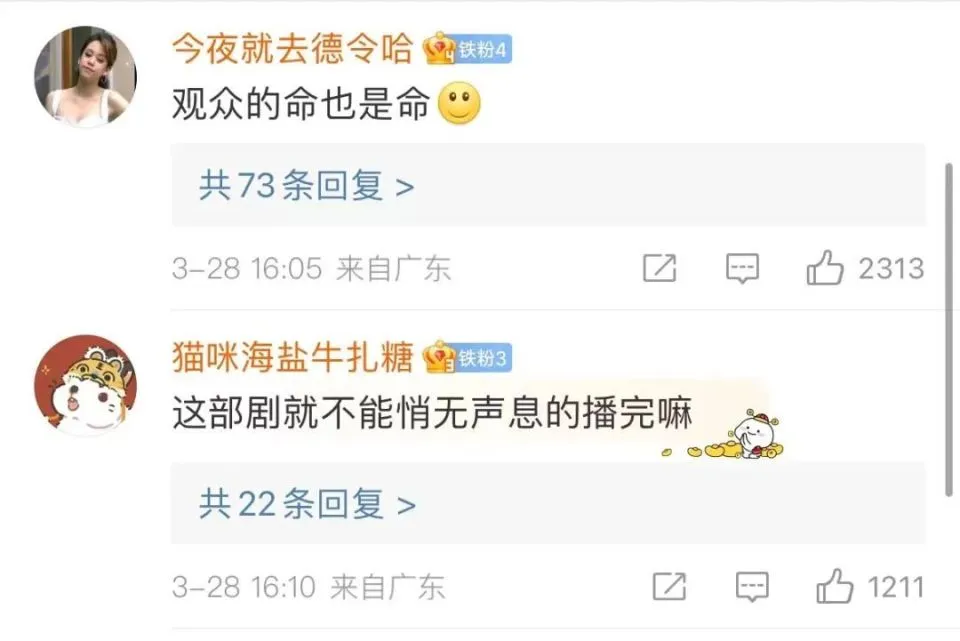Reply to 猫咪海盐牛扎糖's comment
The image size is (960, 641).
coord(751,586)
